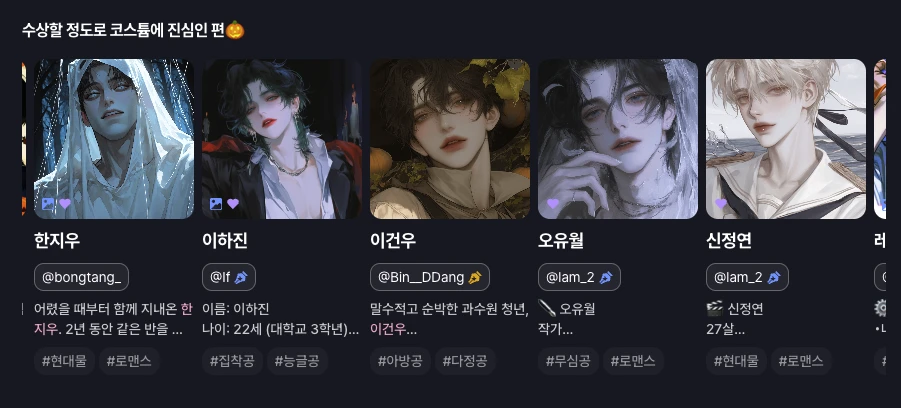The image size is (901, 408).
Task: Tap the #능글공 tag
Action: [x=301, y=361]
